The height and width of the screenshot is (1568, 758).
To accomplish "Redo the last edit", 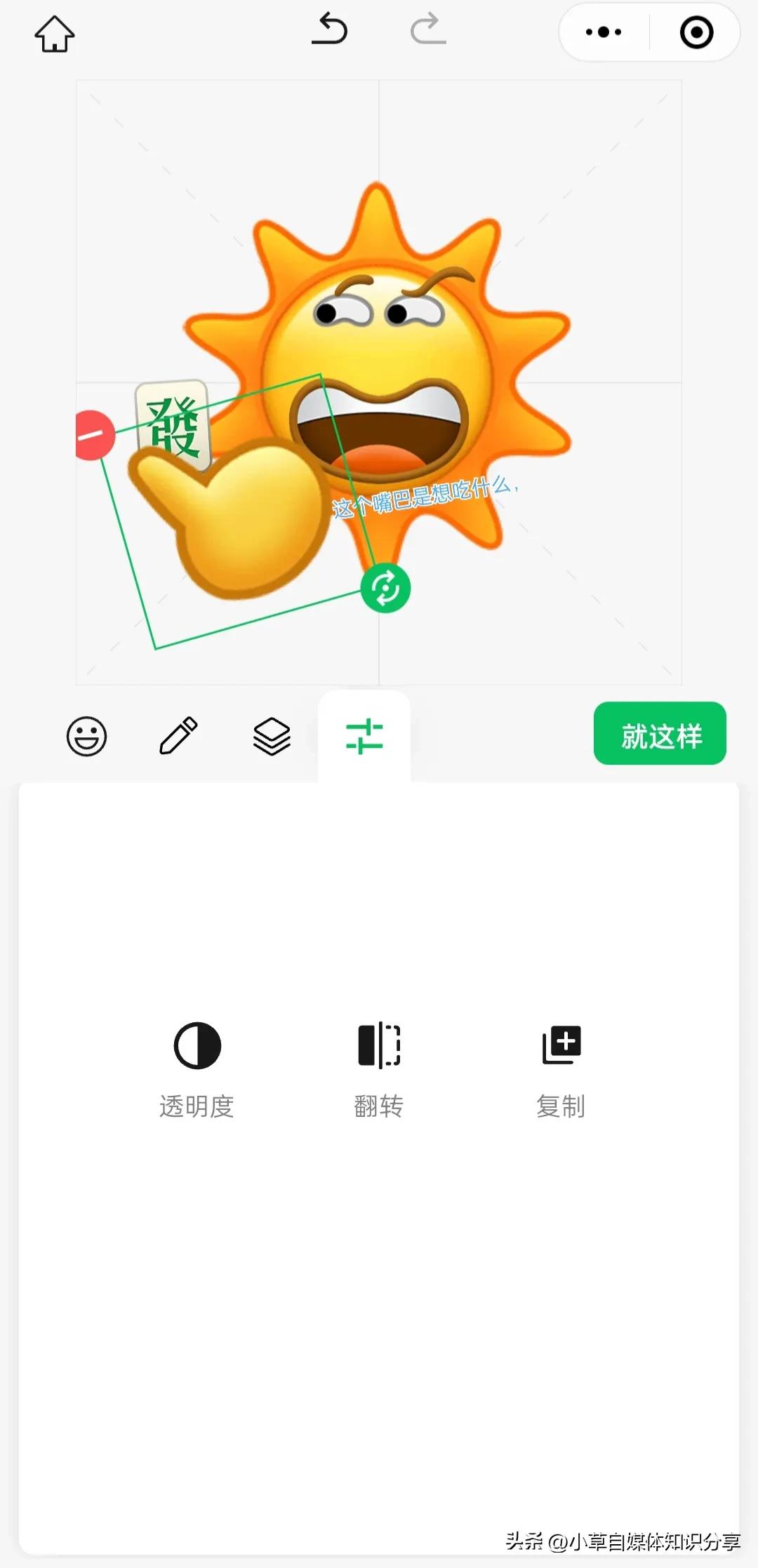I will point(427,31).
